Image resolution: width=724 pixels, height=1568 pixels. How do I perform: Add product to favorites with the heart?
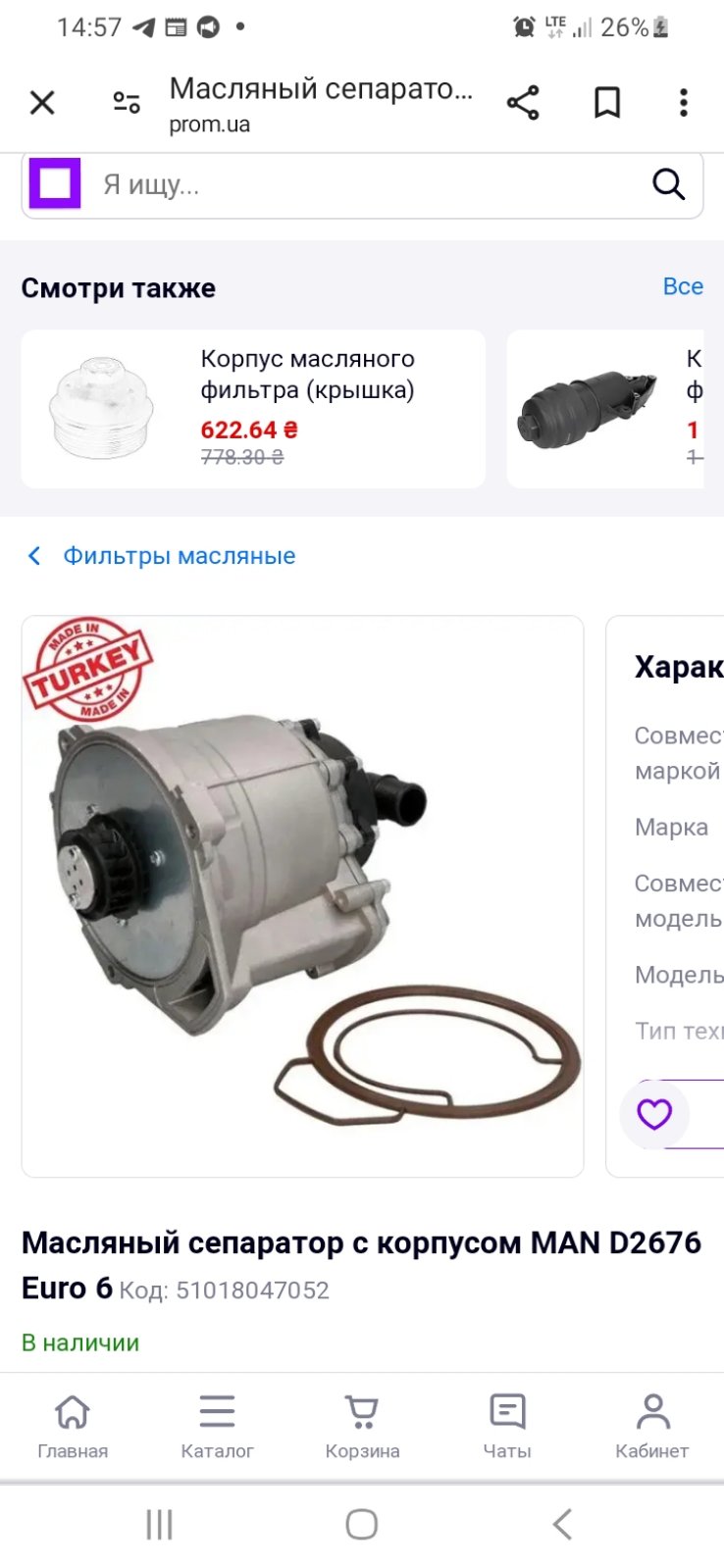[654, 1114]
